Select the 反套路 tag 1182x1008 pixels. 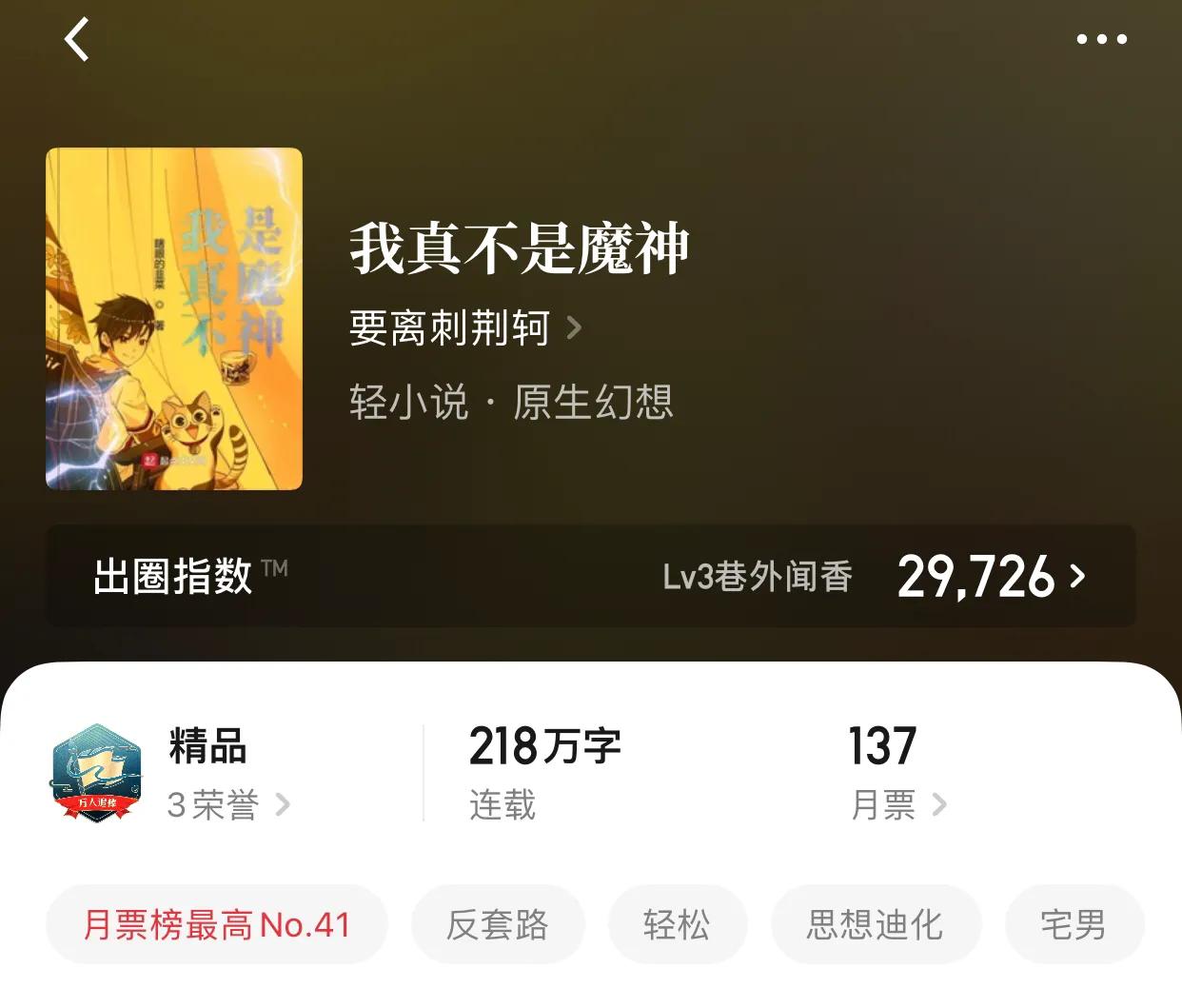point(498,924)
